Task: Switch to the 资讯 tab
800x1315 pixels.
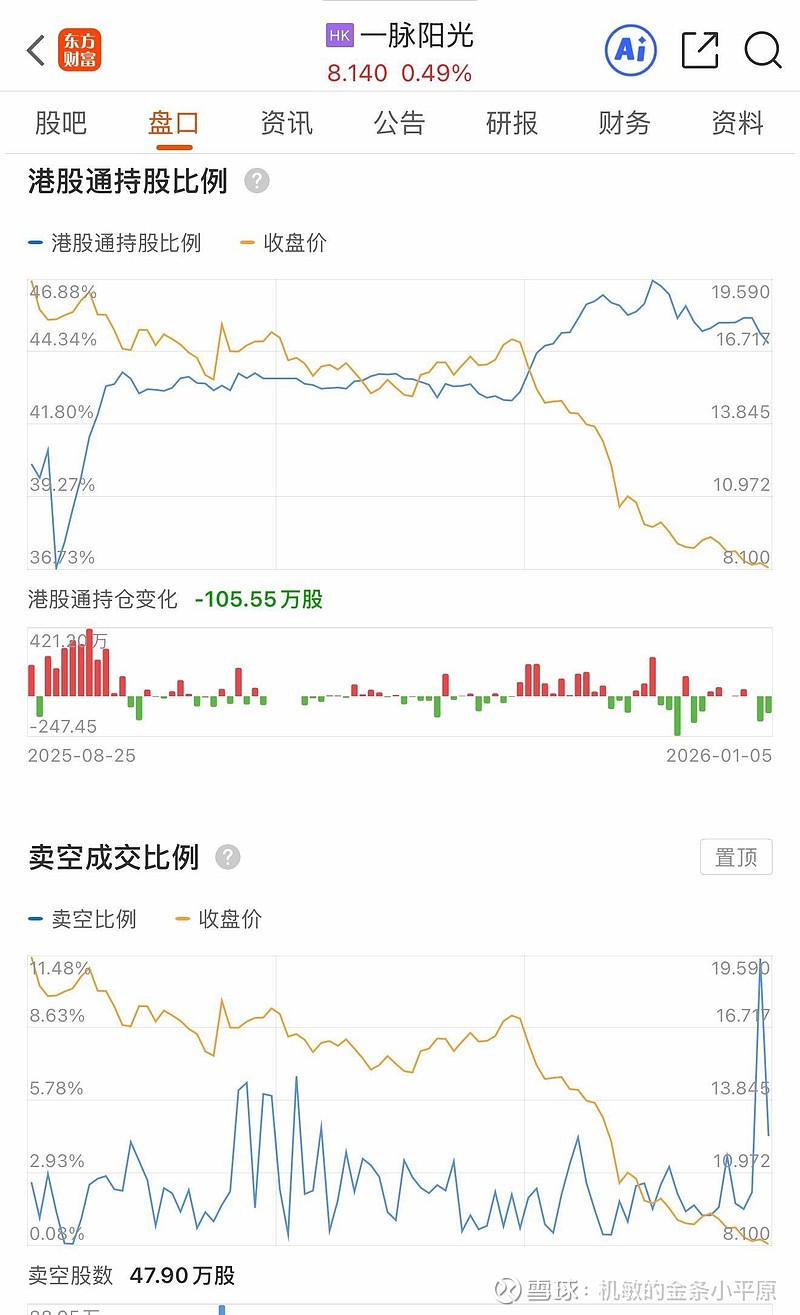Action: click(x=286, y=123)
